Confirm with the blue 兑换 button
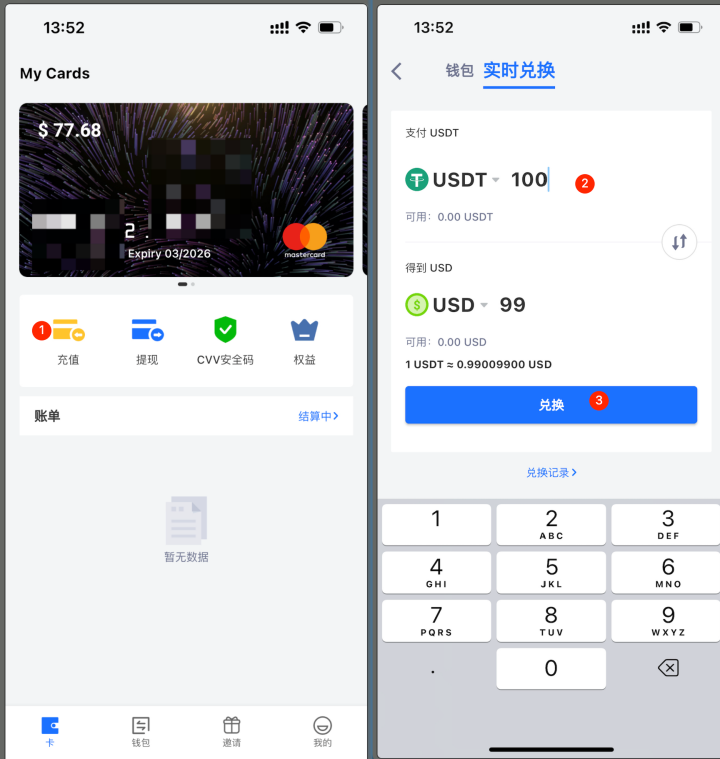This screenshot has width=720, height=759. click(x=550, y=405)
